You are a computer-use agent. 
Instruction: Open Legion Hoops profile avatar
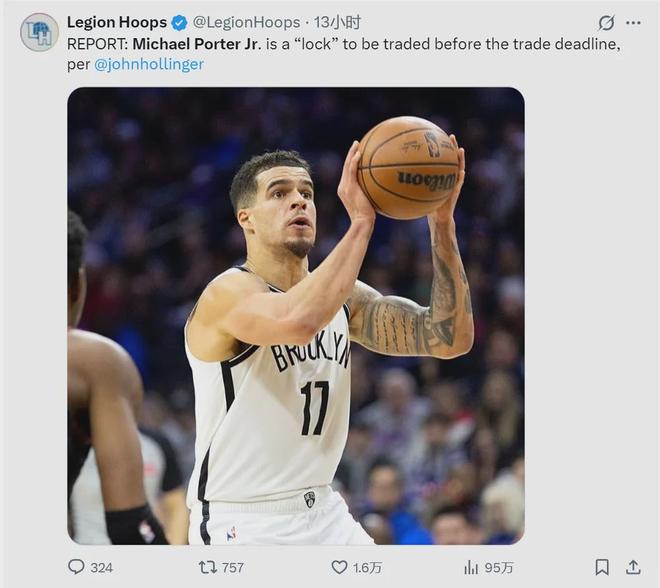pyautogui.click(x=39, y=32)
